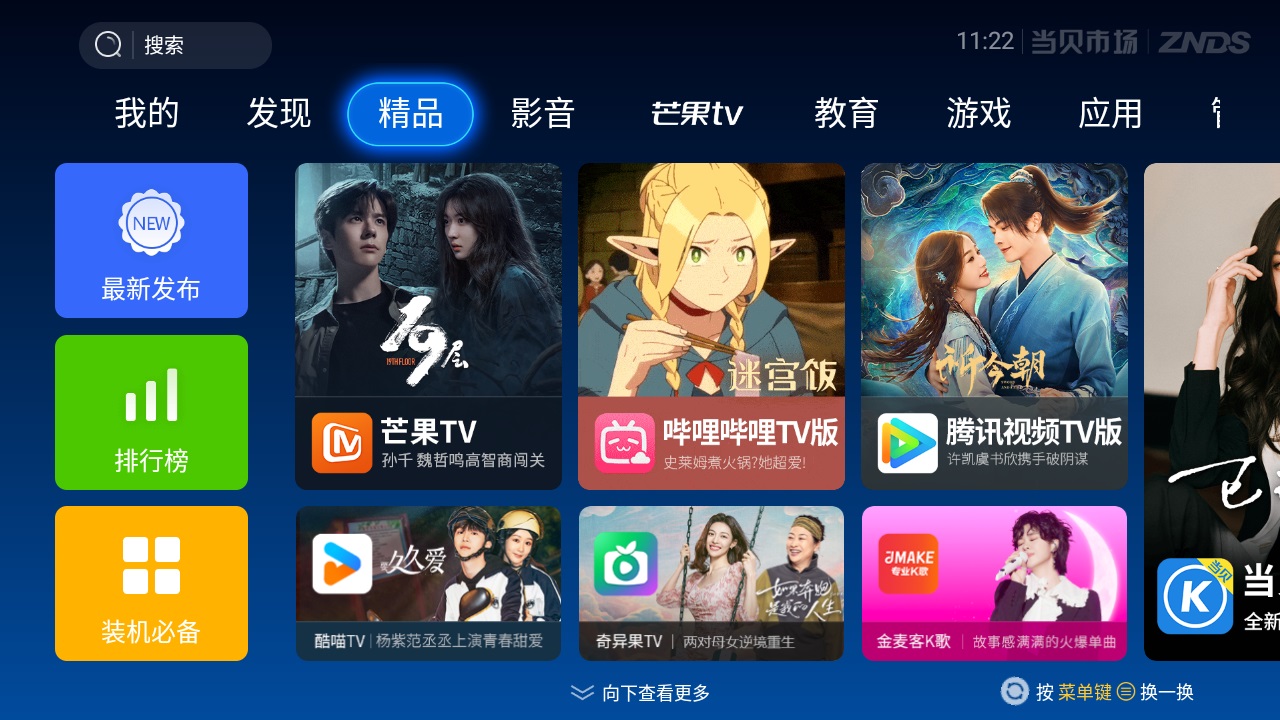Switch to the 发现 tab
Screen dimensions: 1280x720
point(279,114)
